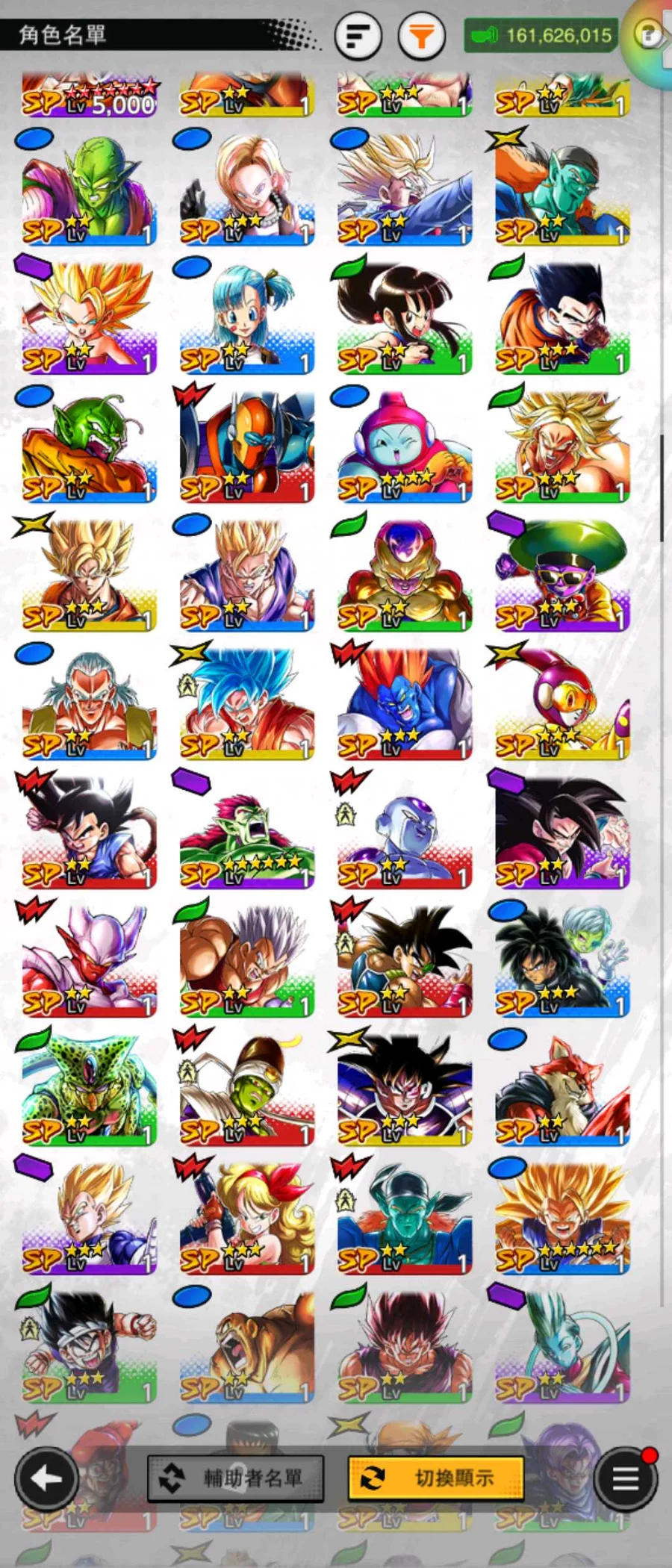Select the Super Janemba character card

click(x=89, y=961)
